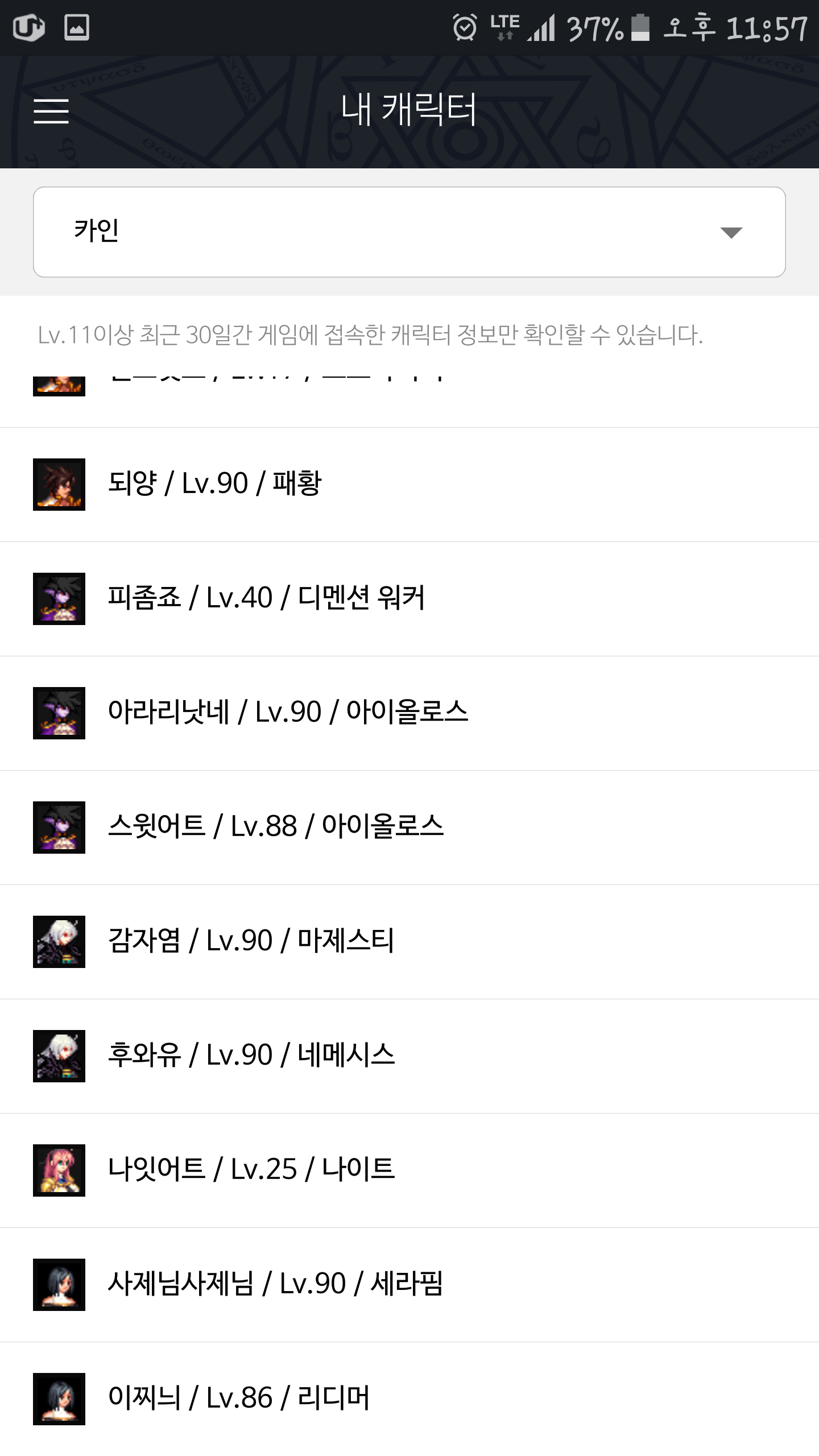The image size is (819, 1456).
Task: View character 아라리낫네 Lv.90 아이올로스
Action: pyautogui.click(x=409, y=713)
